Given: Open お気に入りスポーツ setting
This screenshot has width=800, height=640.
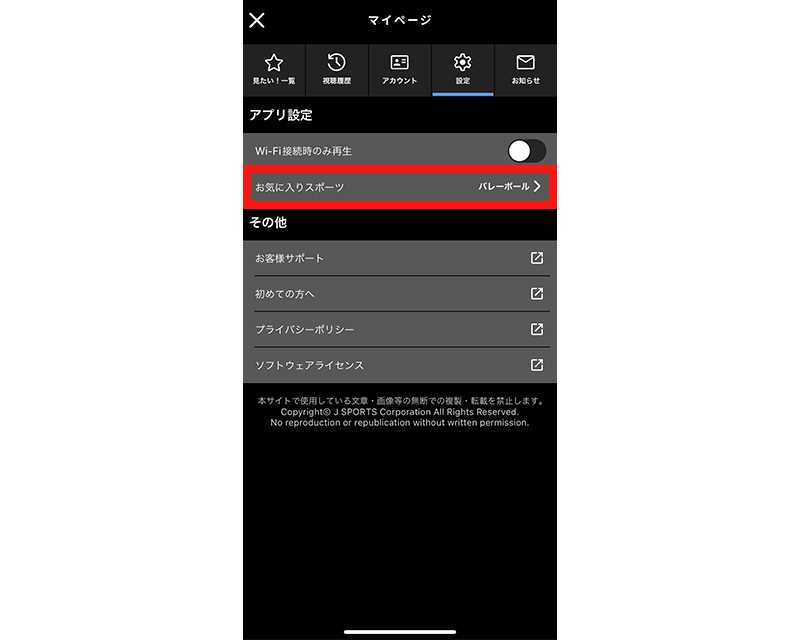Looking at the screenshot, I should tap(400, 187).
